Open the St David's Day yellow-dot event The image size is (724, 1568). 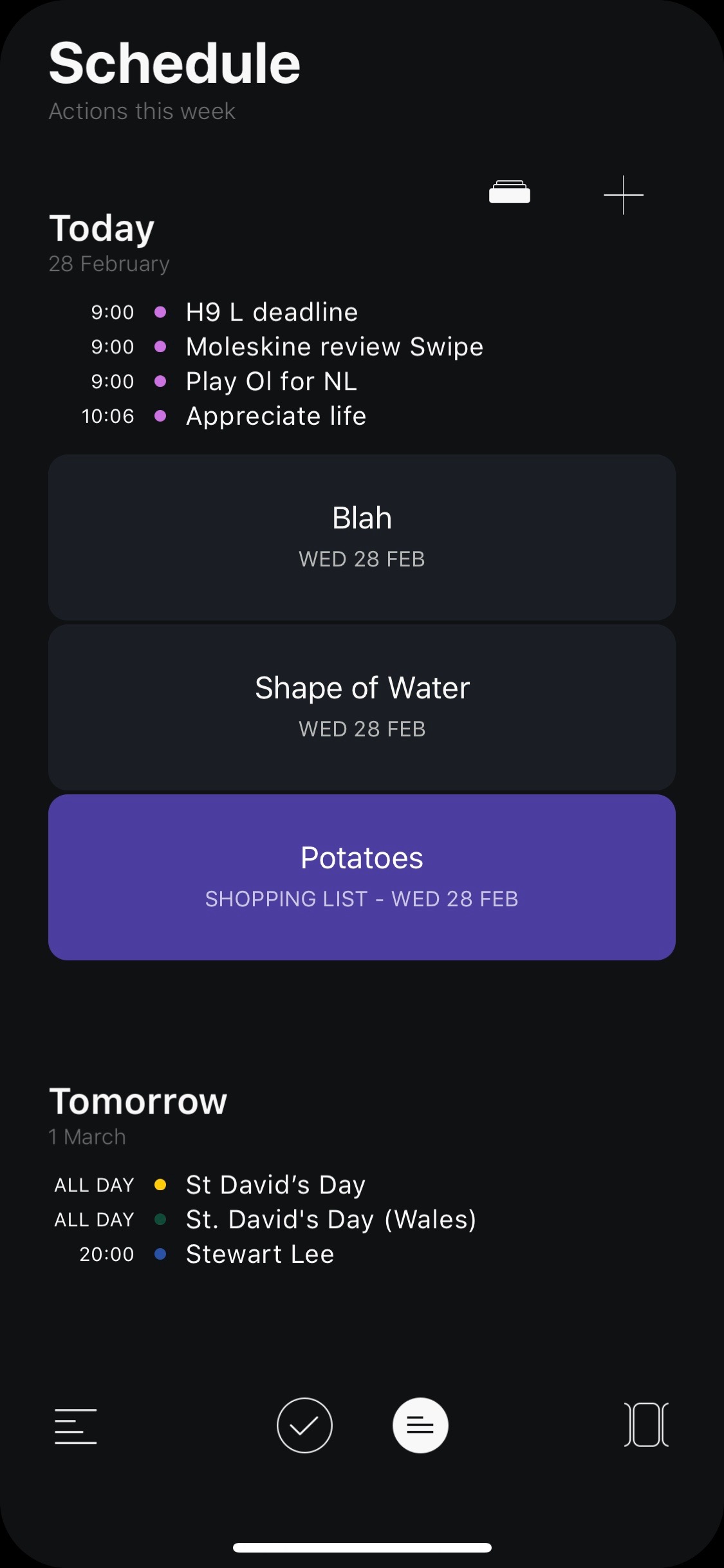tap(275, 1185)
